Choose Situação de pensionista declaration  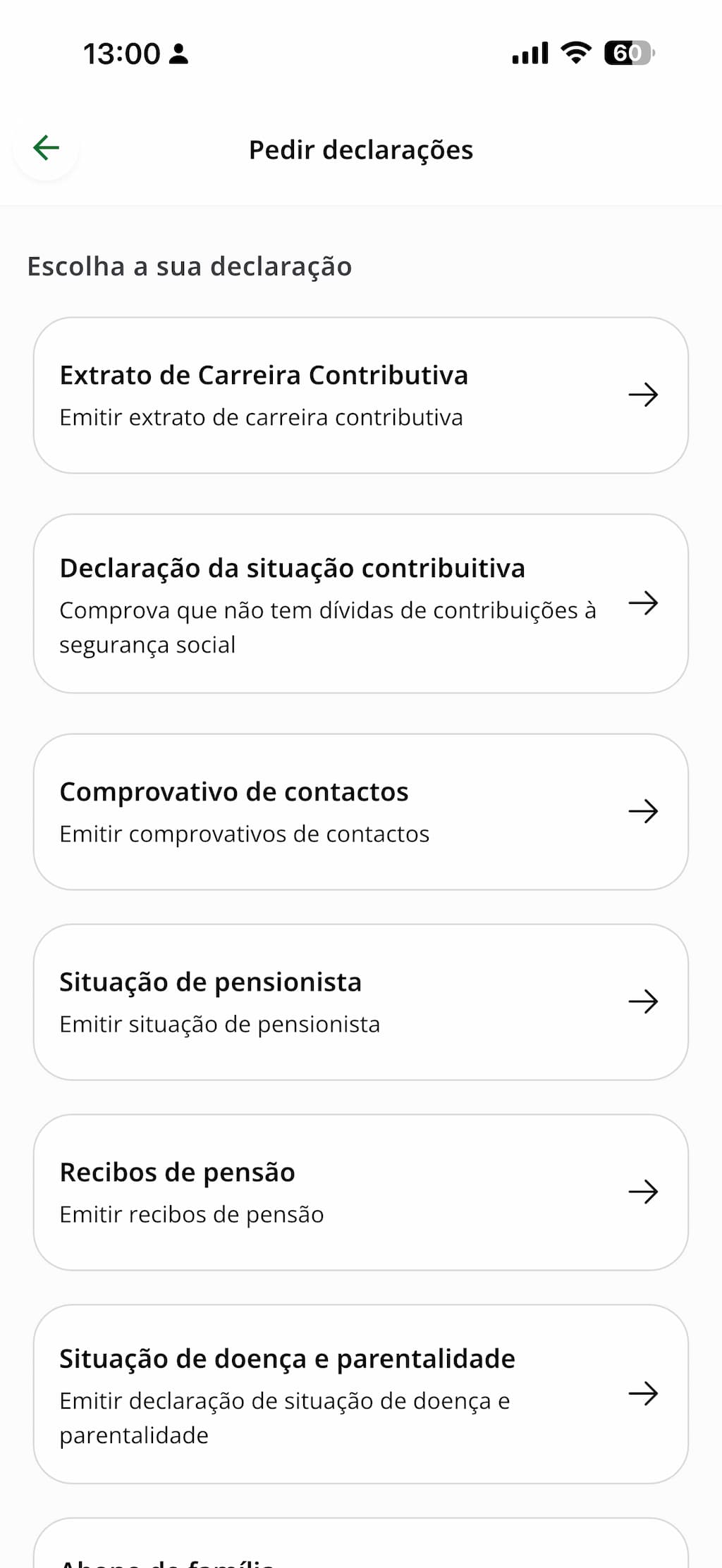point(360,1002)
